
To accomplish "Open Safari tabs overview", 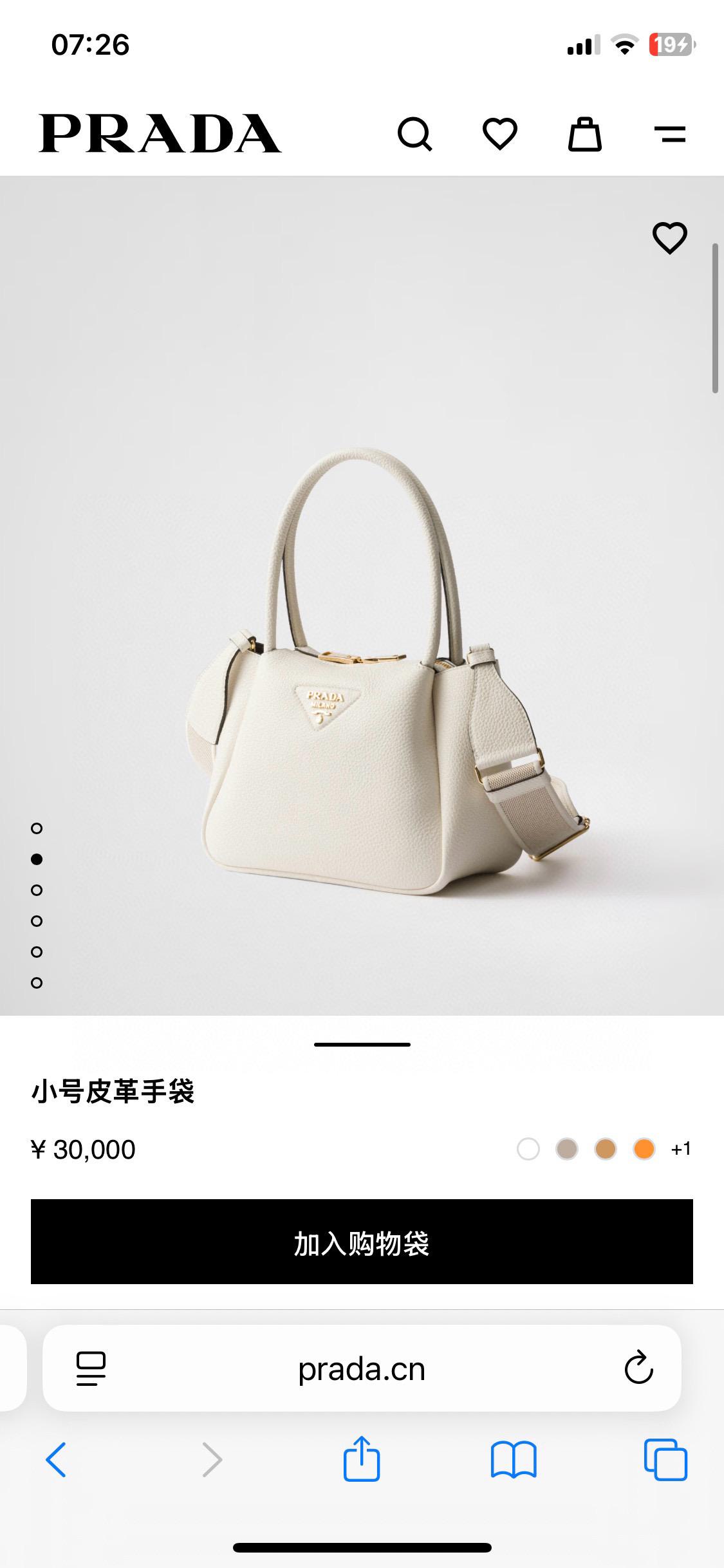I will (x=665, y=1460).
